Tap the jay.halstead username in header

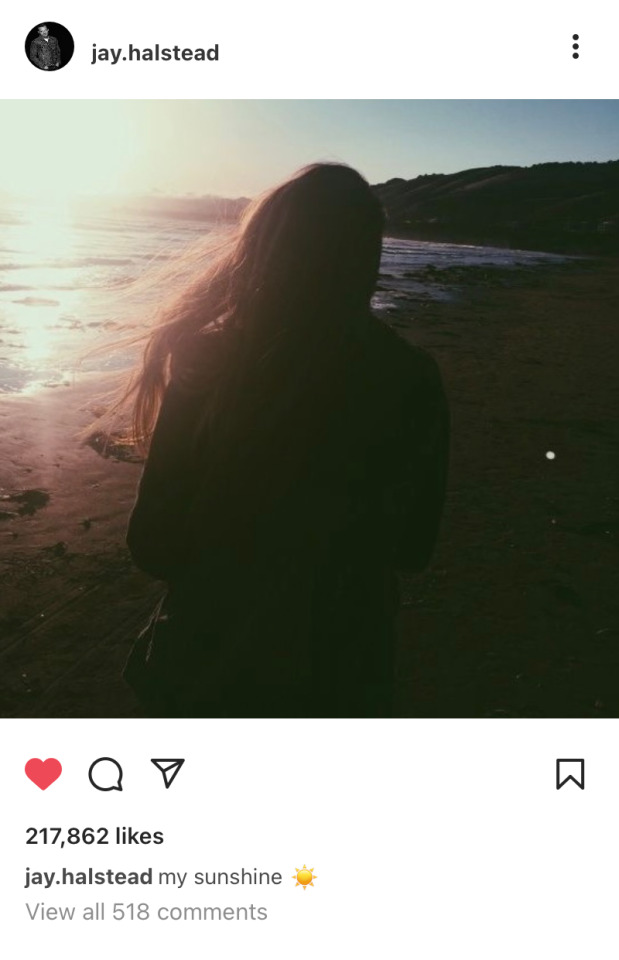tap(155, 53)
